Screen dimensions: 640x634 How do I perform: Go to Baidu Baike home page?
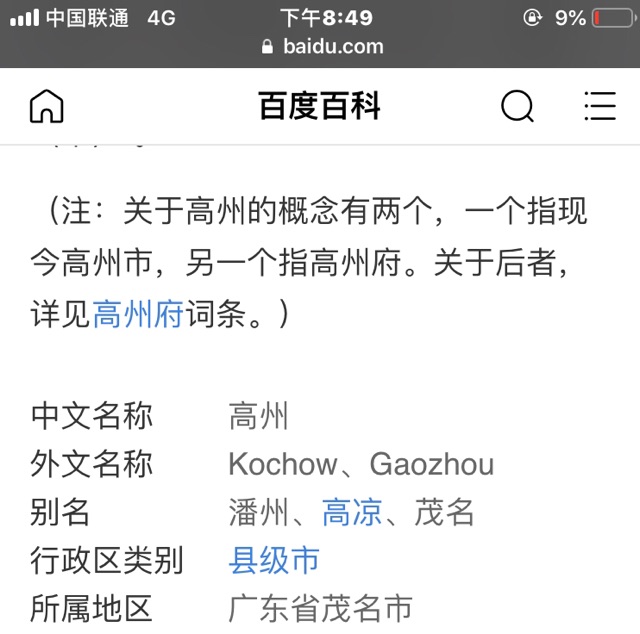coord(47,106)
